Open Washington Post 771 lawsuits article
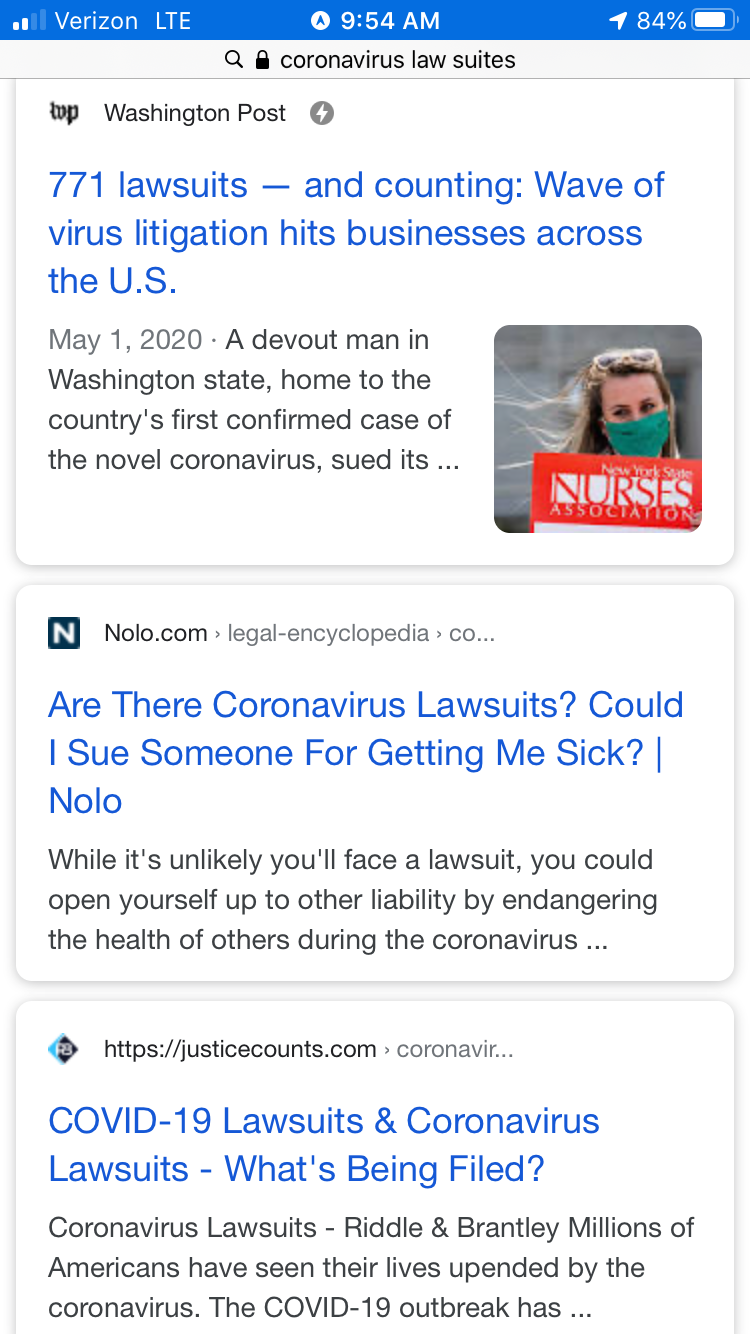This screenshot has height=1334, width=750. click(x=356, y=233)
